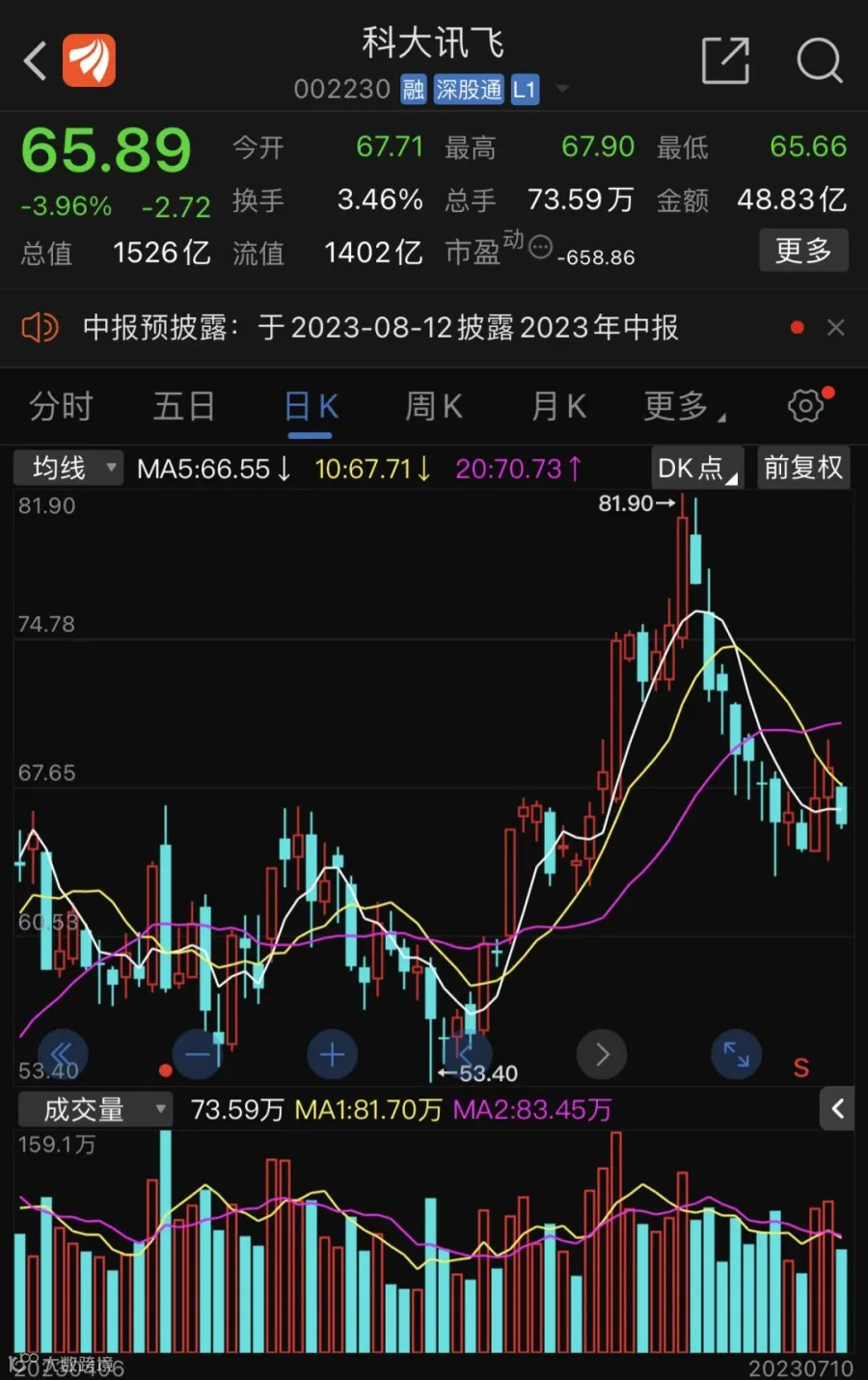The width and height of the screenshot is (868, 1380).
Task: Zoom out the K-line chart with minus
Action: (197, 1054)
